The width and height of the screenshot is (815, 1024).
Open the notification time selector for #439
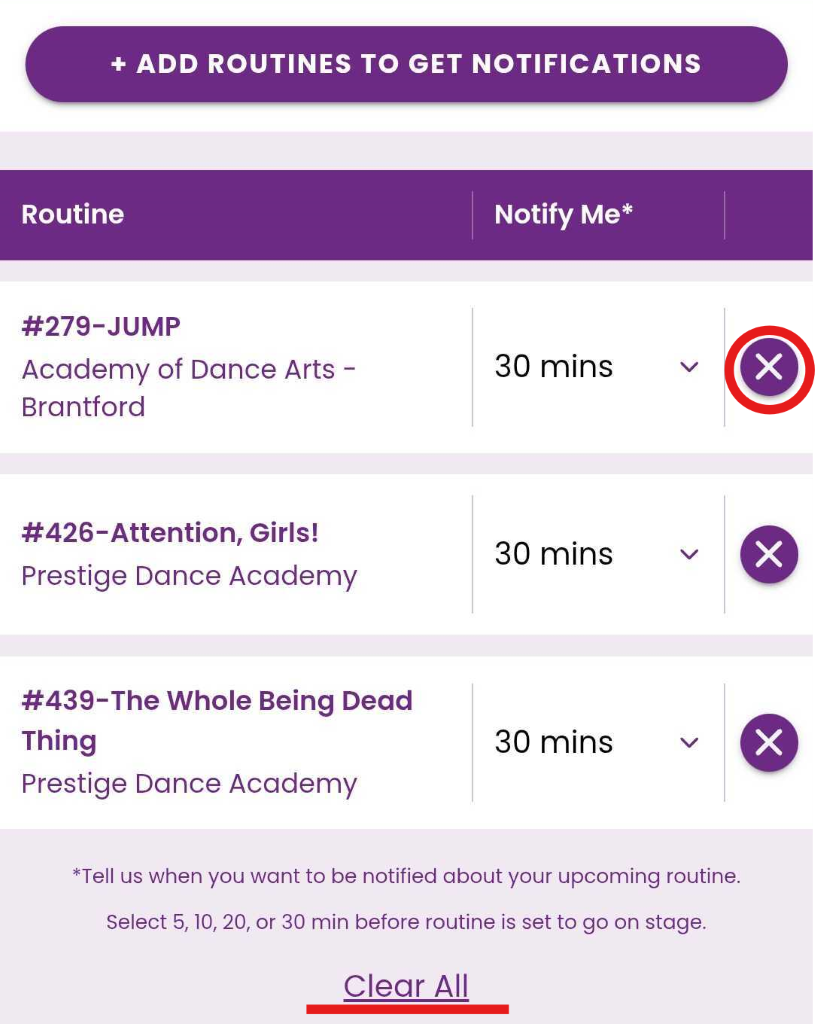tap(688, 742)
